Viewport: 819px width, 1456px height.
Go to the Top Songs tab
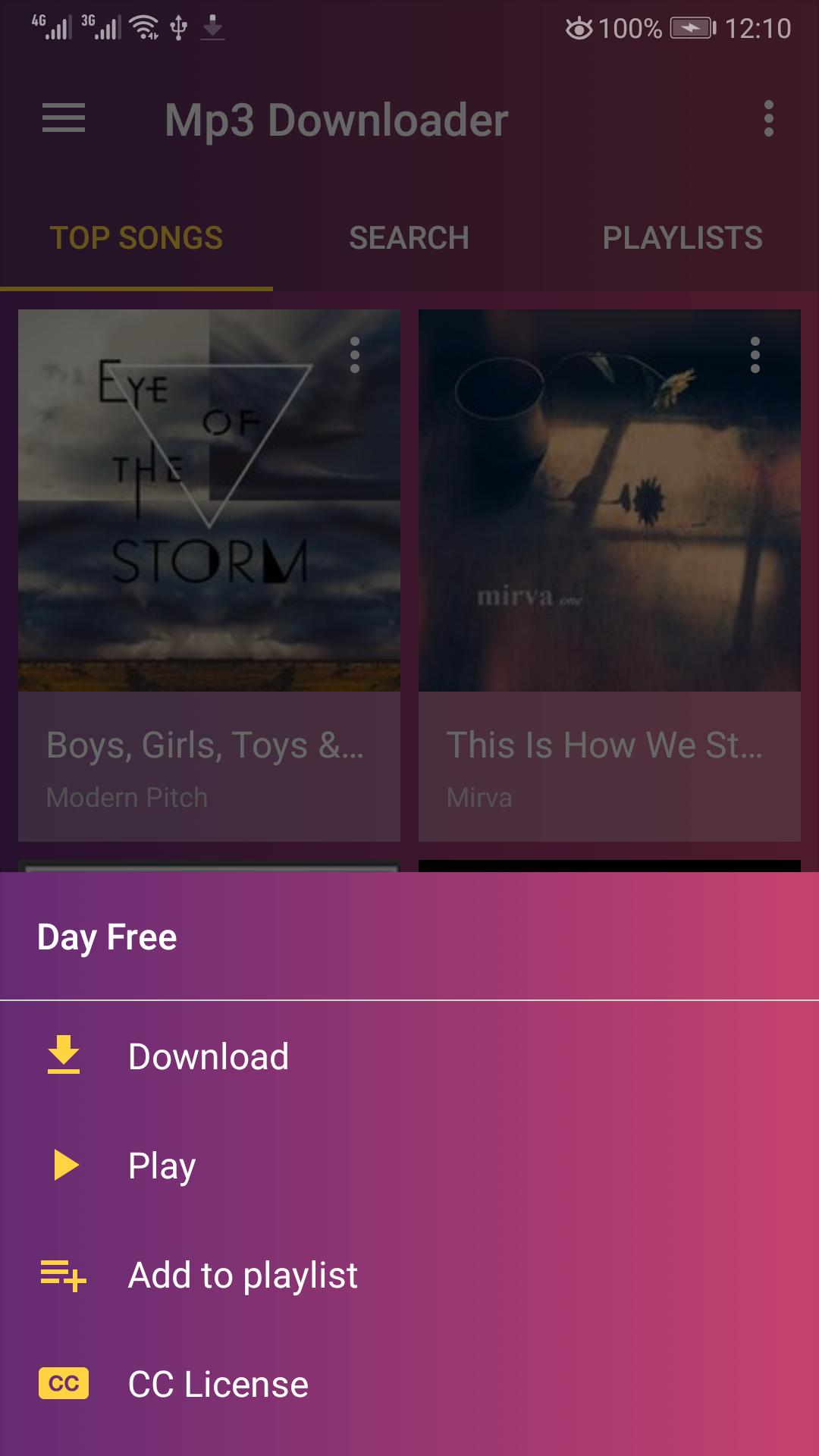[x=136, y=238]
